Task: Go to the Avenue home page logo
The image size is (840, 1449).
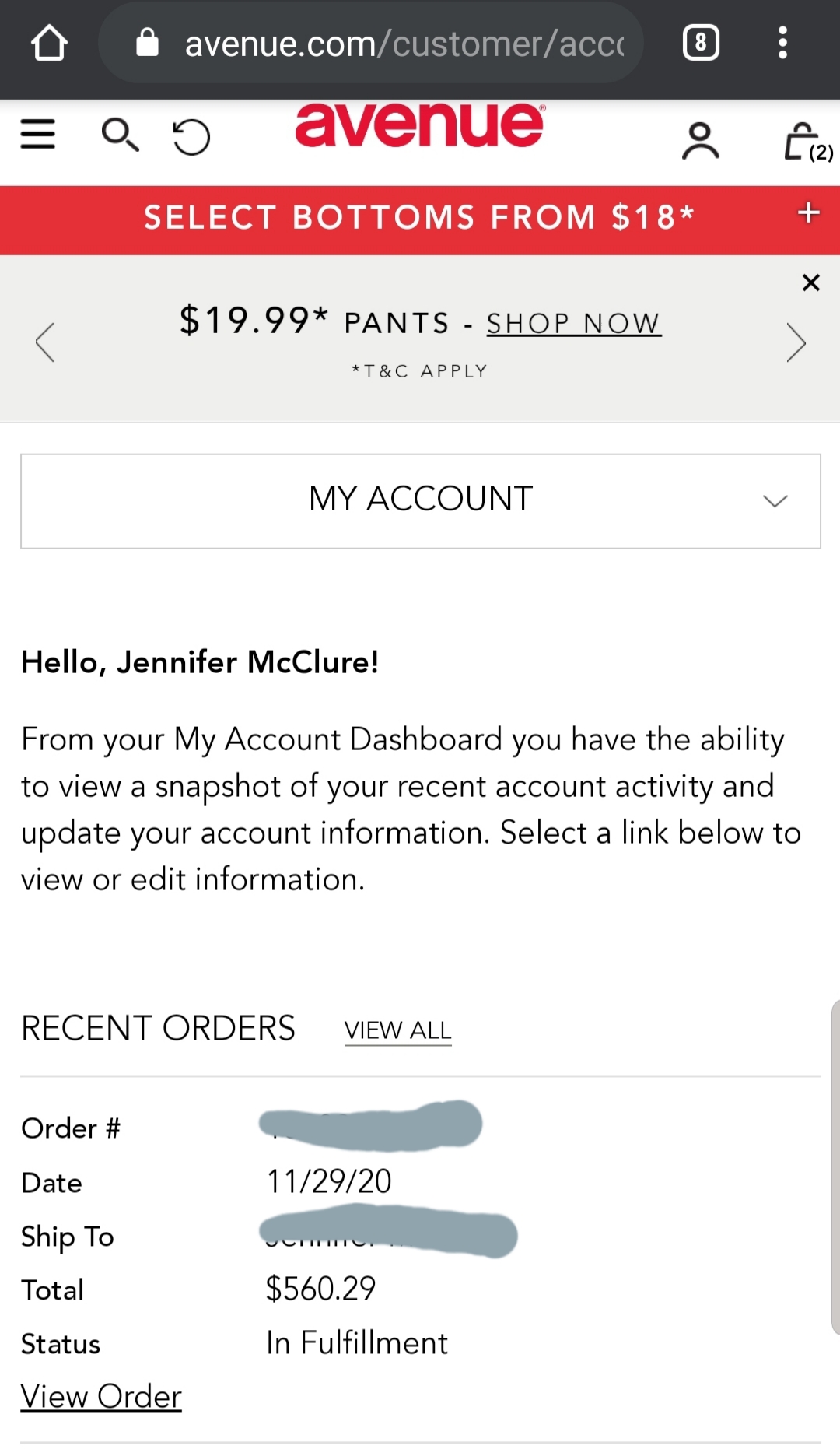Action: coord(419,126)
